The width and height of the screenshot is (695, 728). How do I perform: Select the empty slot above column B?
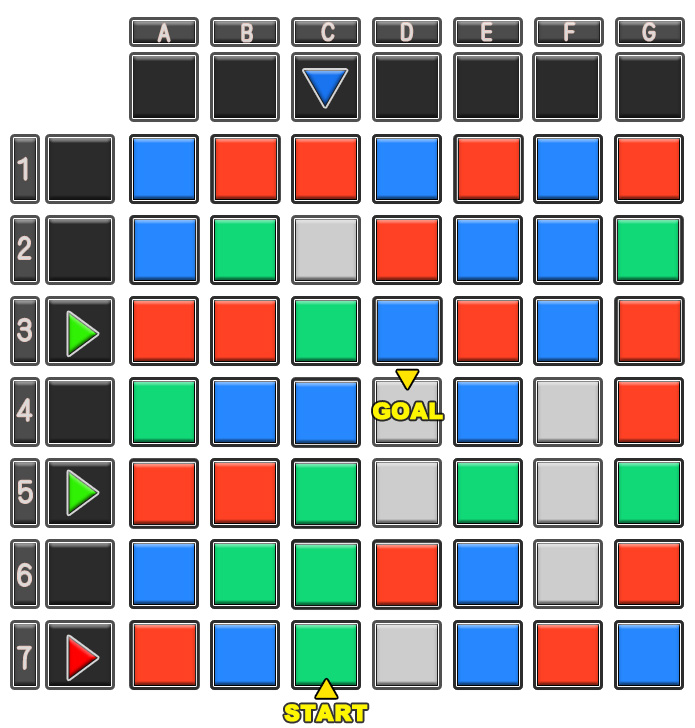(x=245, y=87)
